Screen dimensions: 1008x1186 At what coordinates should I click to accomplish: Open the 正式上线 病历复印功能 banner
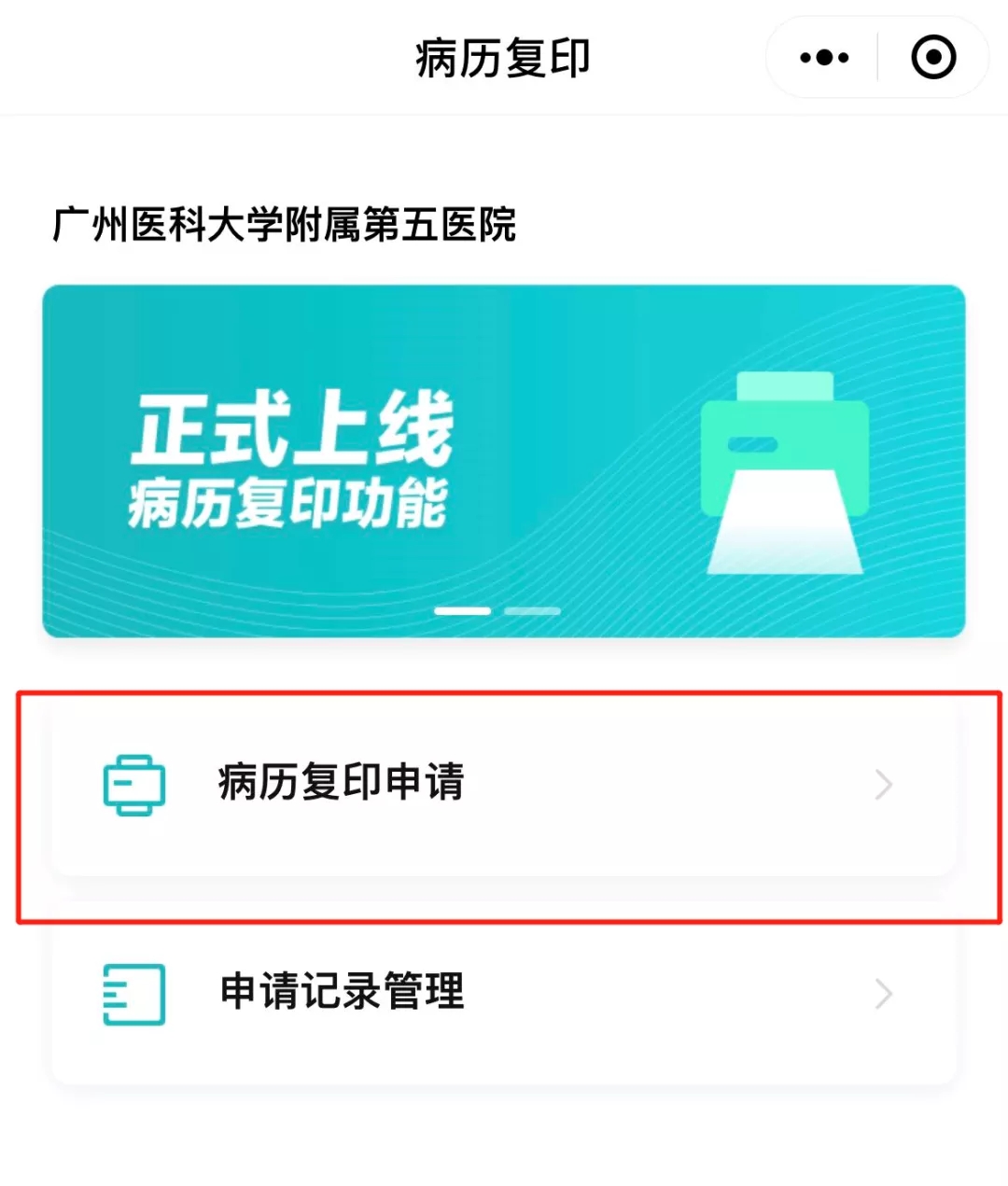tap(504, 460)
